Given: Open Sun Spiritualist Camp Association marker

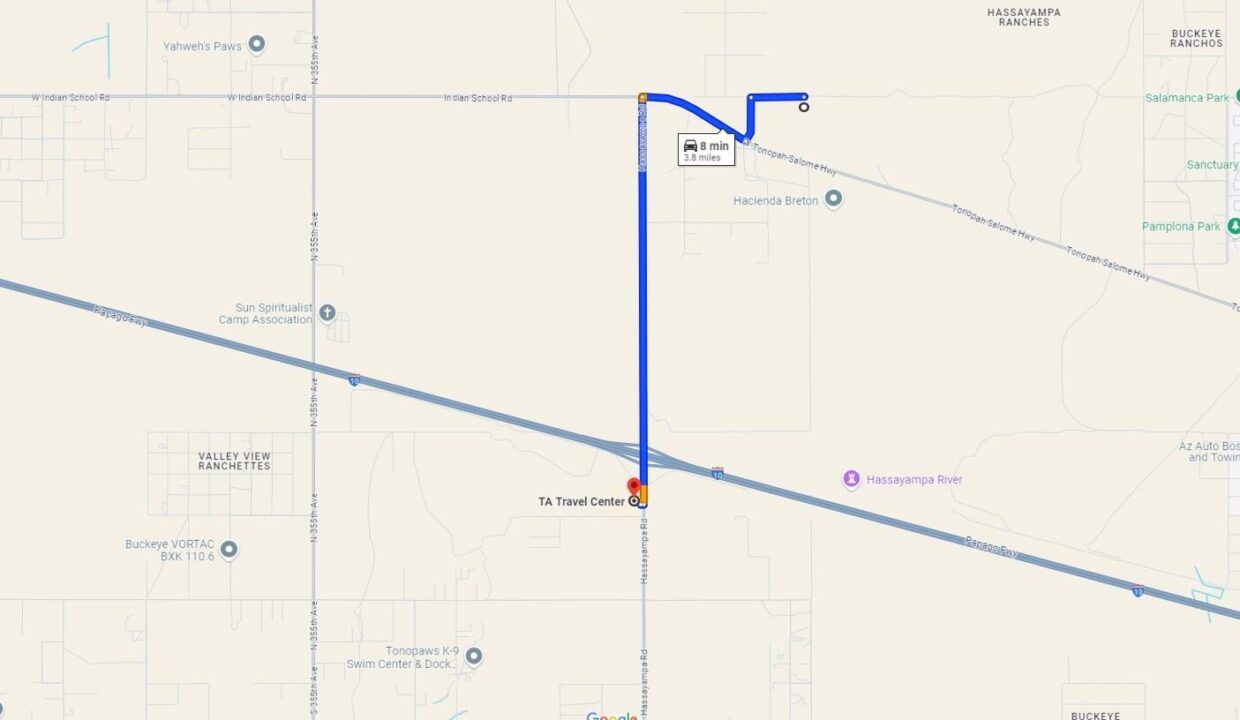Looking at the screenshot, I should [327, 313].
